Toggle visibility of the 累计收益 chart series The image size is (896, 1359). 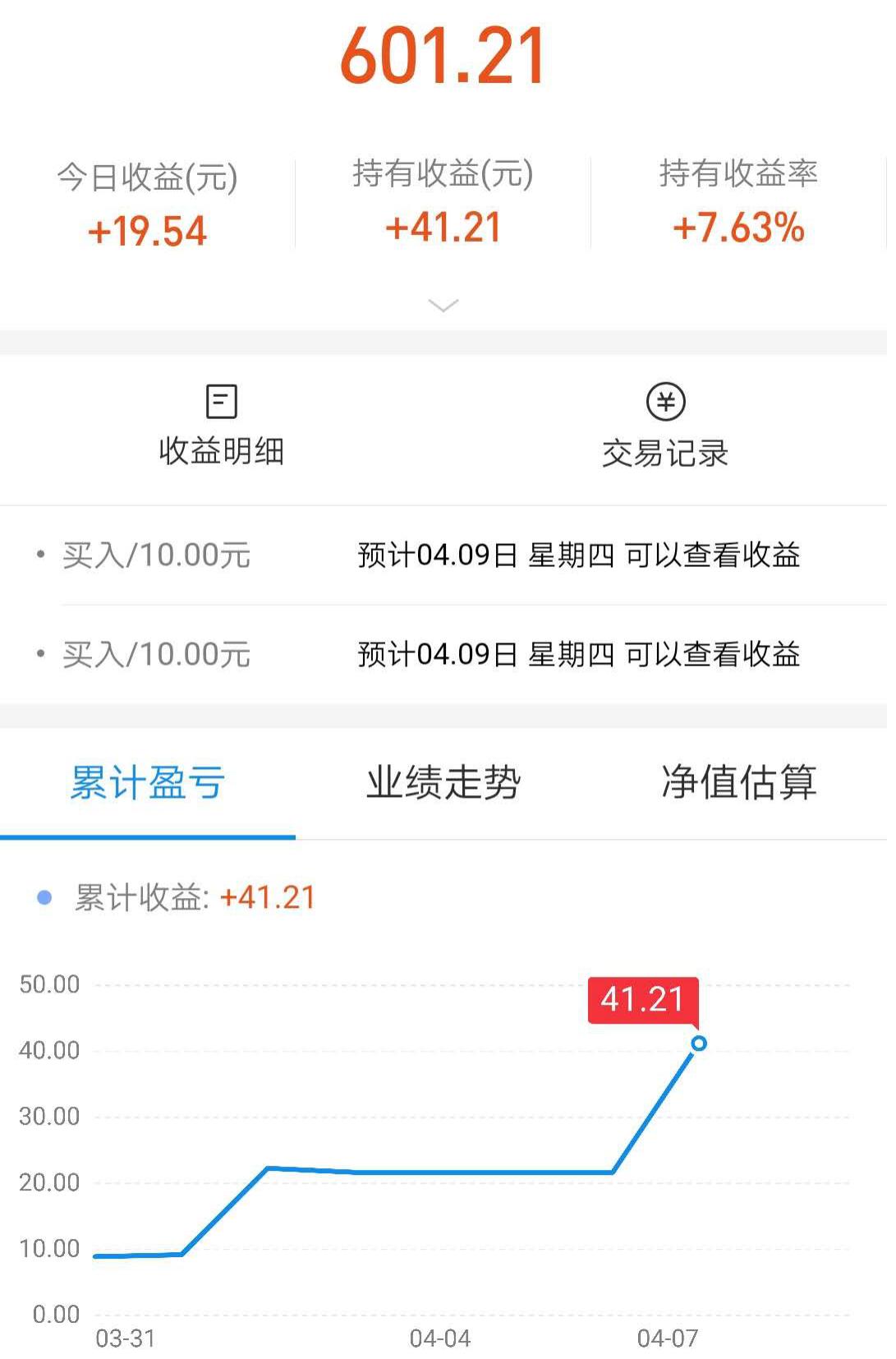pos(43,898)
